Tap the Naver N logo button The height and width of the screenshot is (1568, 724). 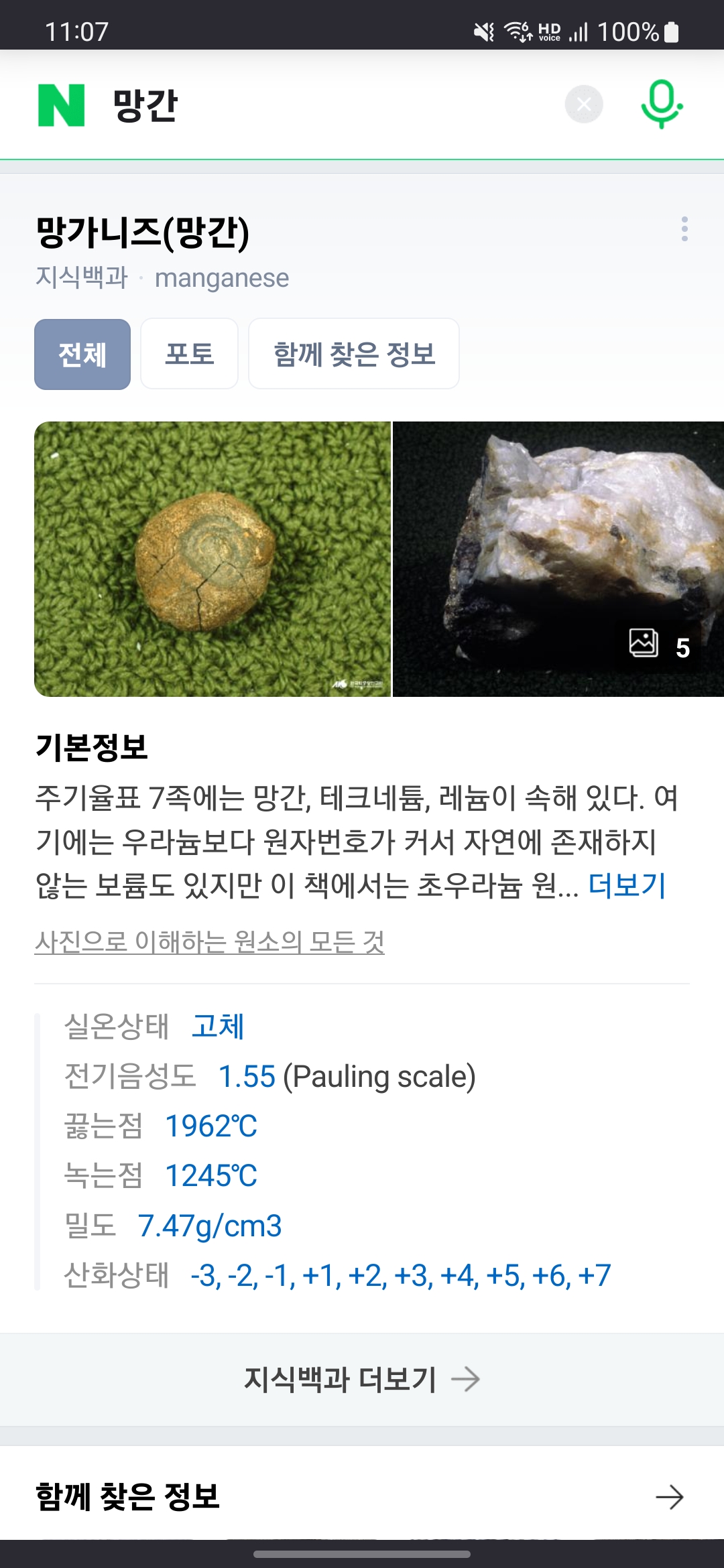click(62, 105)
